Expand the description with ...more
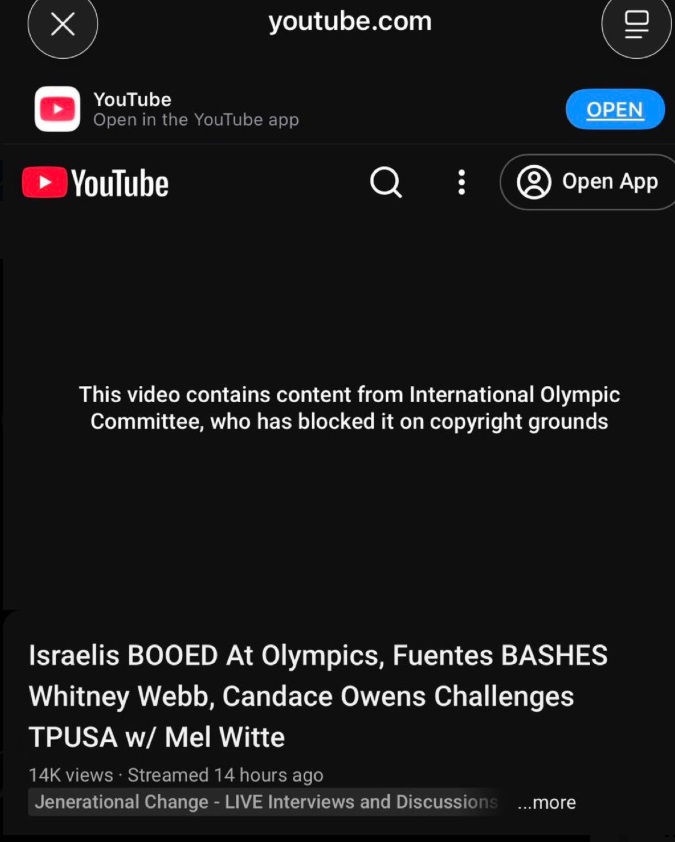The image size is (675, 842). (x=546, y=802)
